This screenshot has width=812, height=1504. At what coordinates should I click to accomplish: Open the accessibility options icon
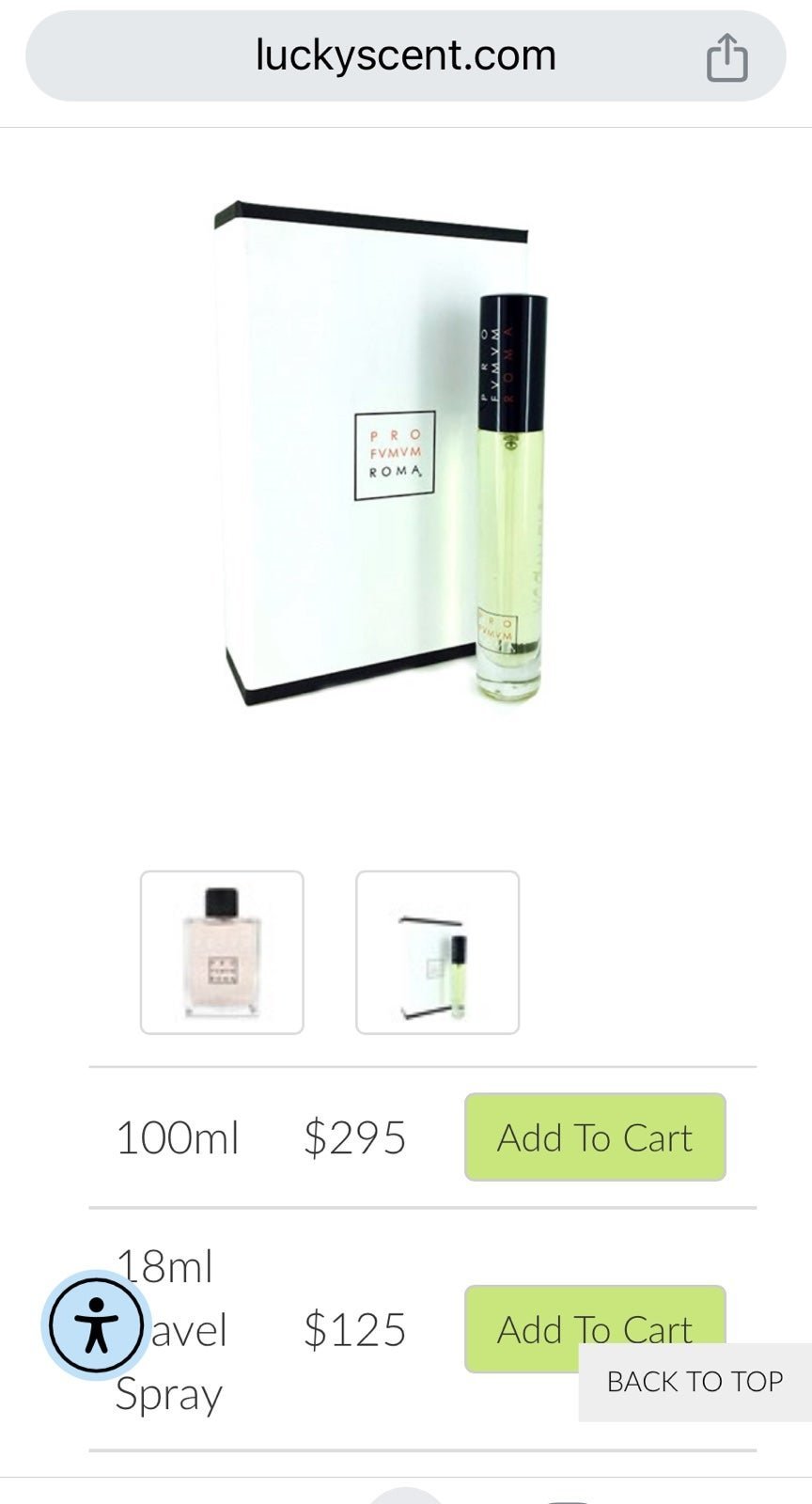coord(96,1324)
